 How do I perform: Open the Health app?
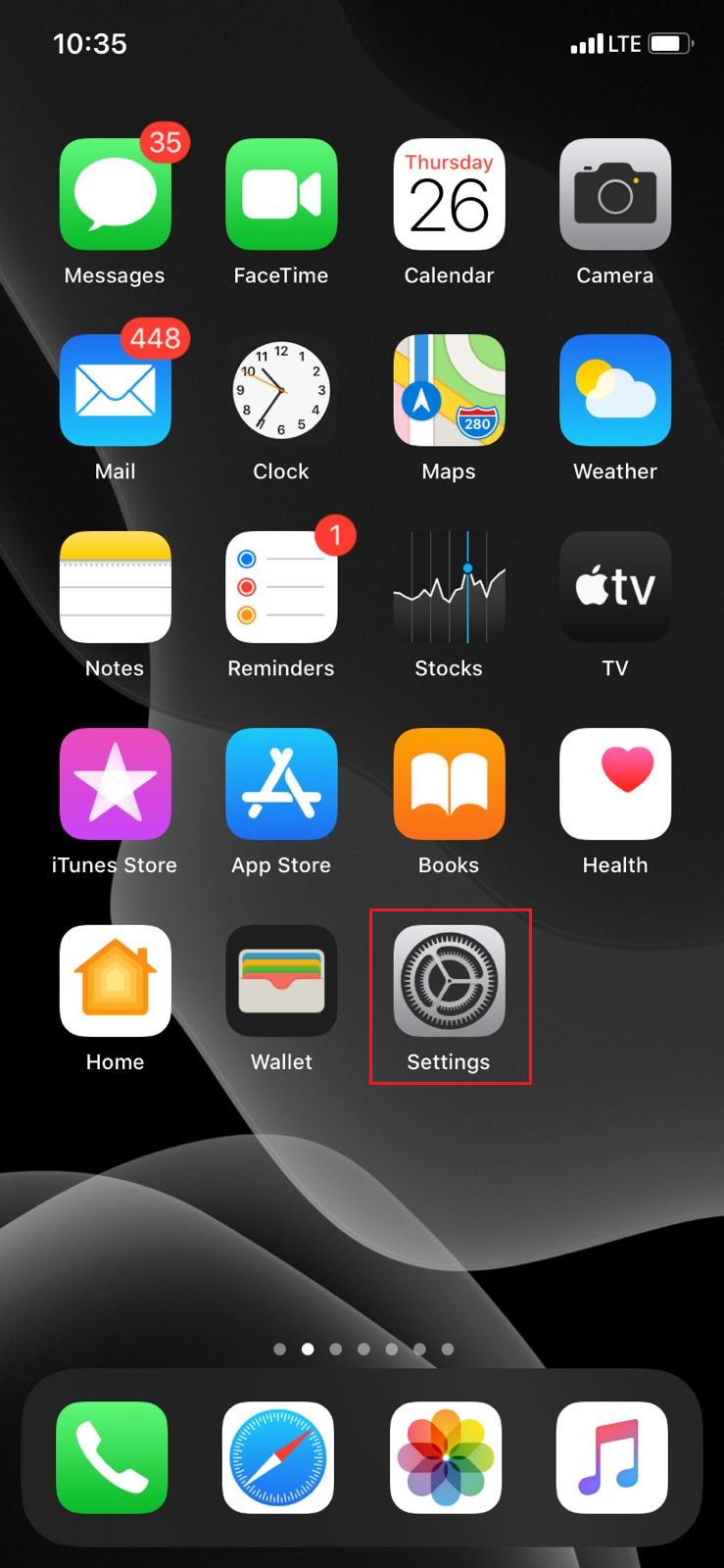click(x=614, y=784)
